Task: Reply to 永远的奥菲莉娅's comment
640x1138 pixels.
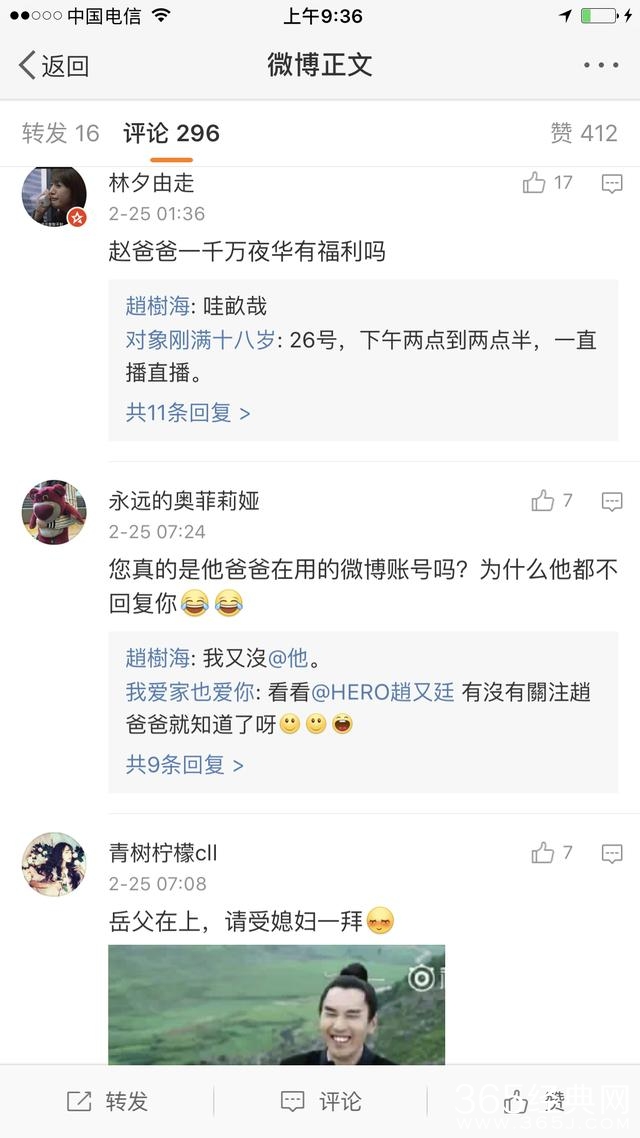Action: 612,501
